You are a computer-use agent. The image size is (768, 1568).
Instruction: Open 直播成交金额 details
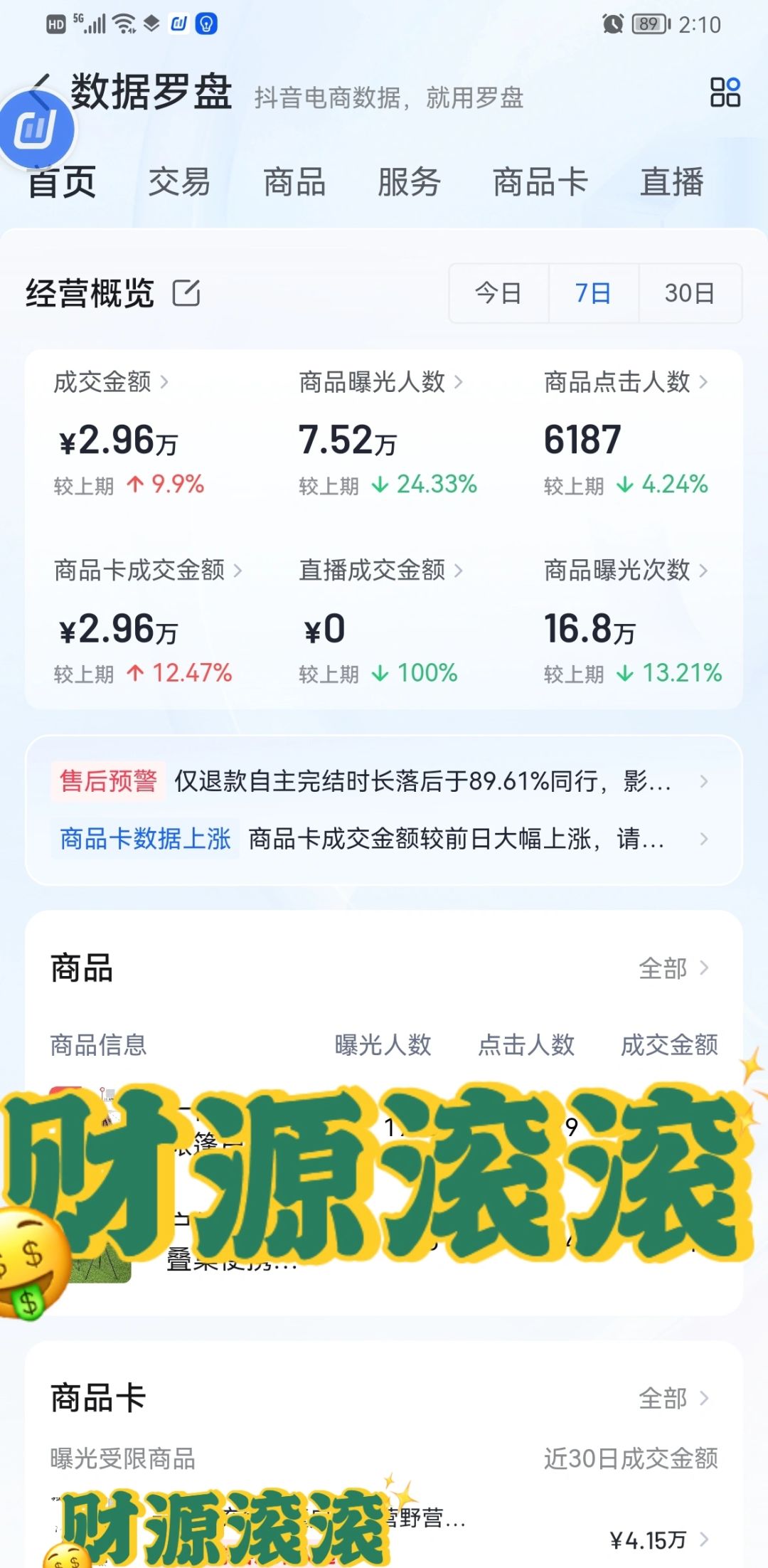[380, 570]
